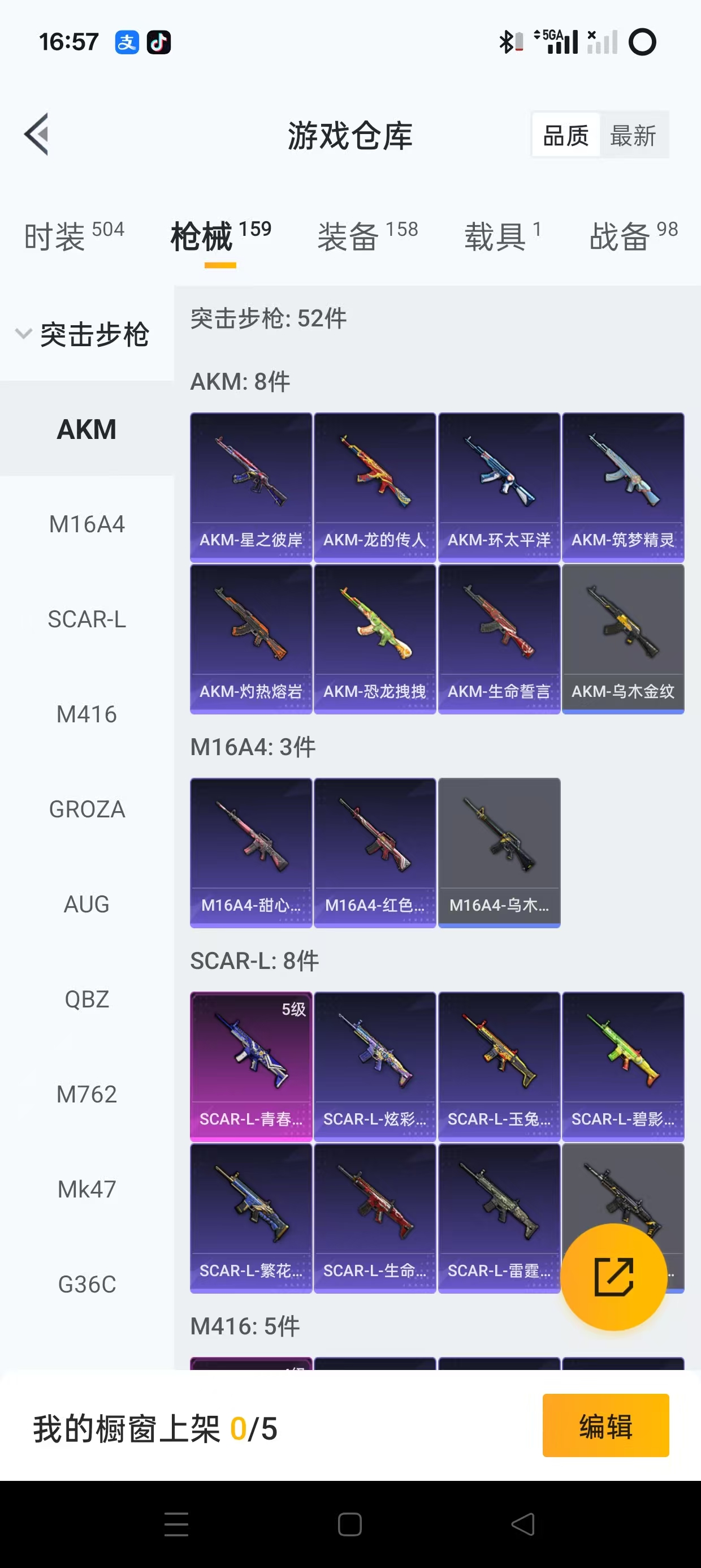Open the 战备 tab
The image size is (701, 1568).
tap(633, 235)
